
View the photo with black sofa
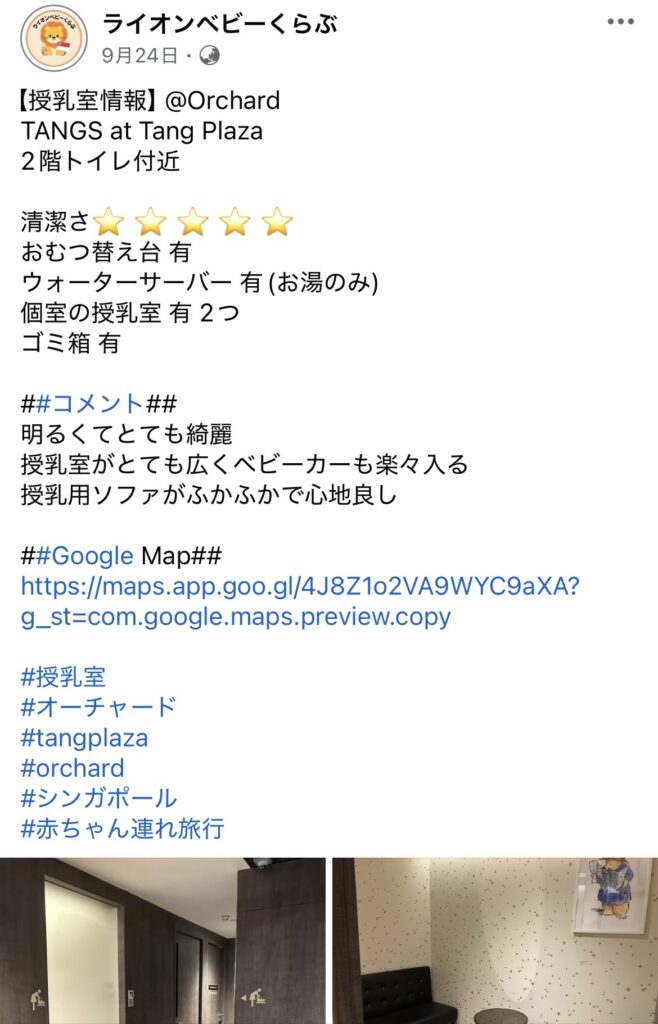pos(495,940)
